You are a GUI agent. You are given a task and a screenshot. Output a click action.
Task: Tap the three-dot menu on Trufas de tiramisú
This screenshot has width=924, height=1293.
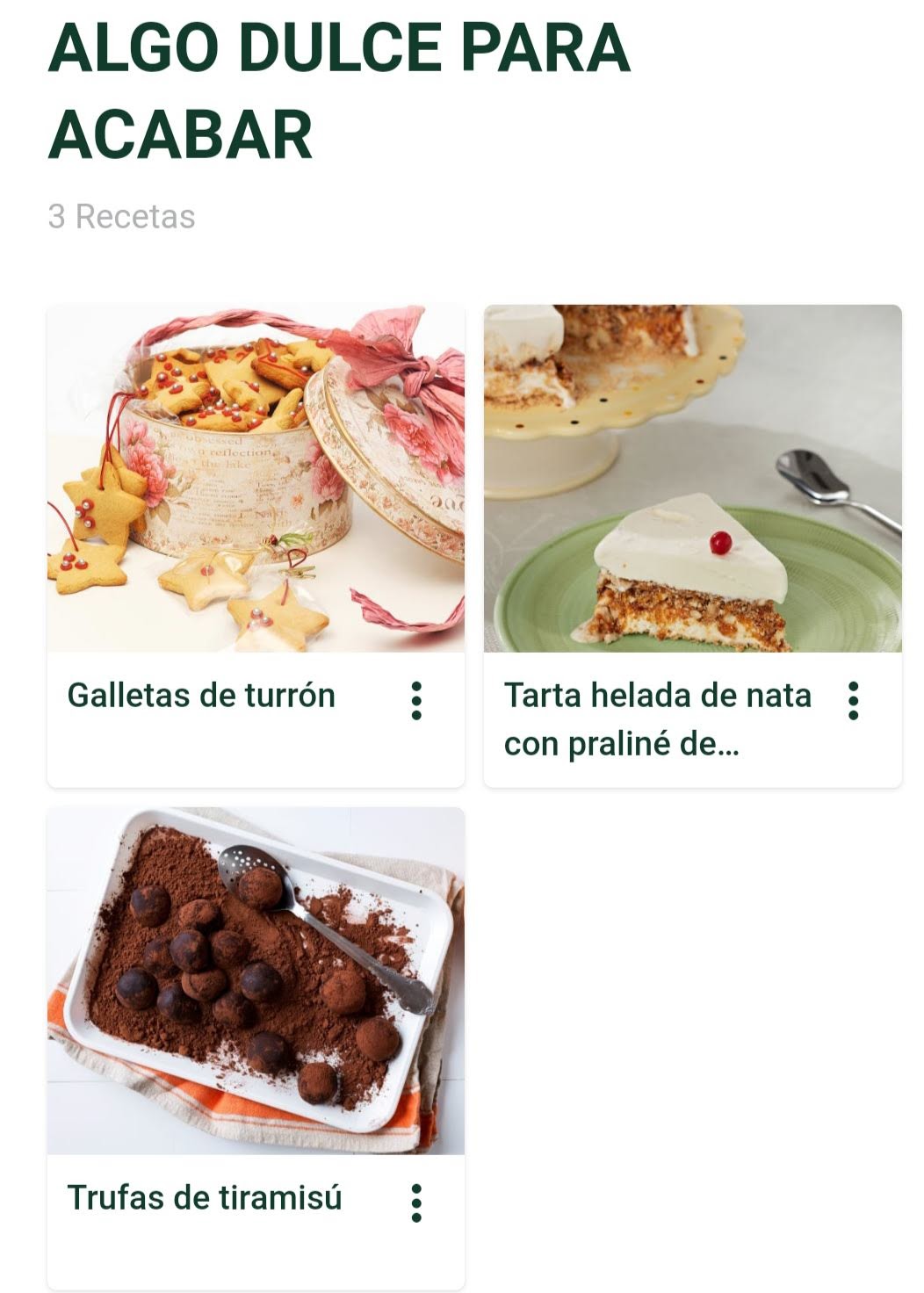(416, 1203)
